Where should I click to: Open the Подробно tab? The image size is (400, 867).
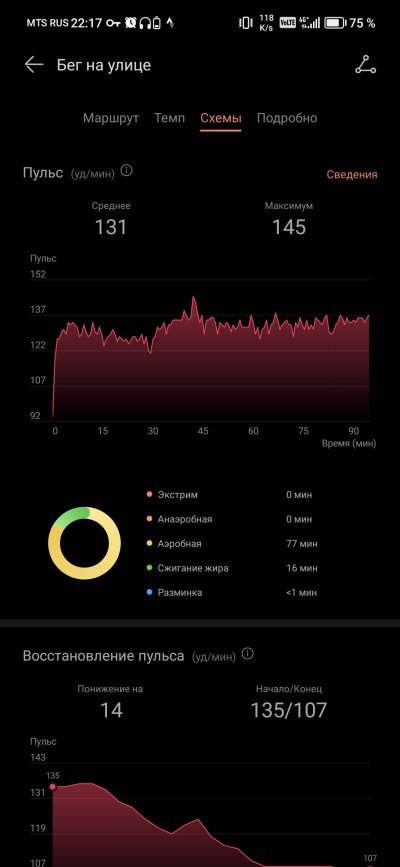(287, 118)
